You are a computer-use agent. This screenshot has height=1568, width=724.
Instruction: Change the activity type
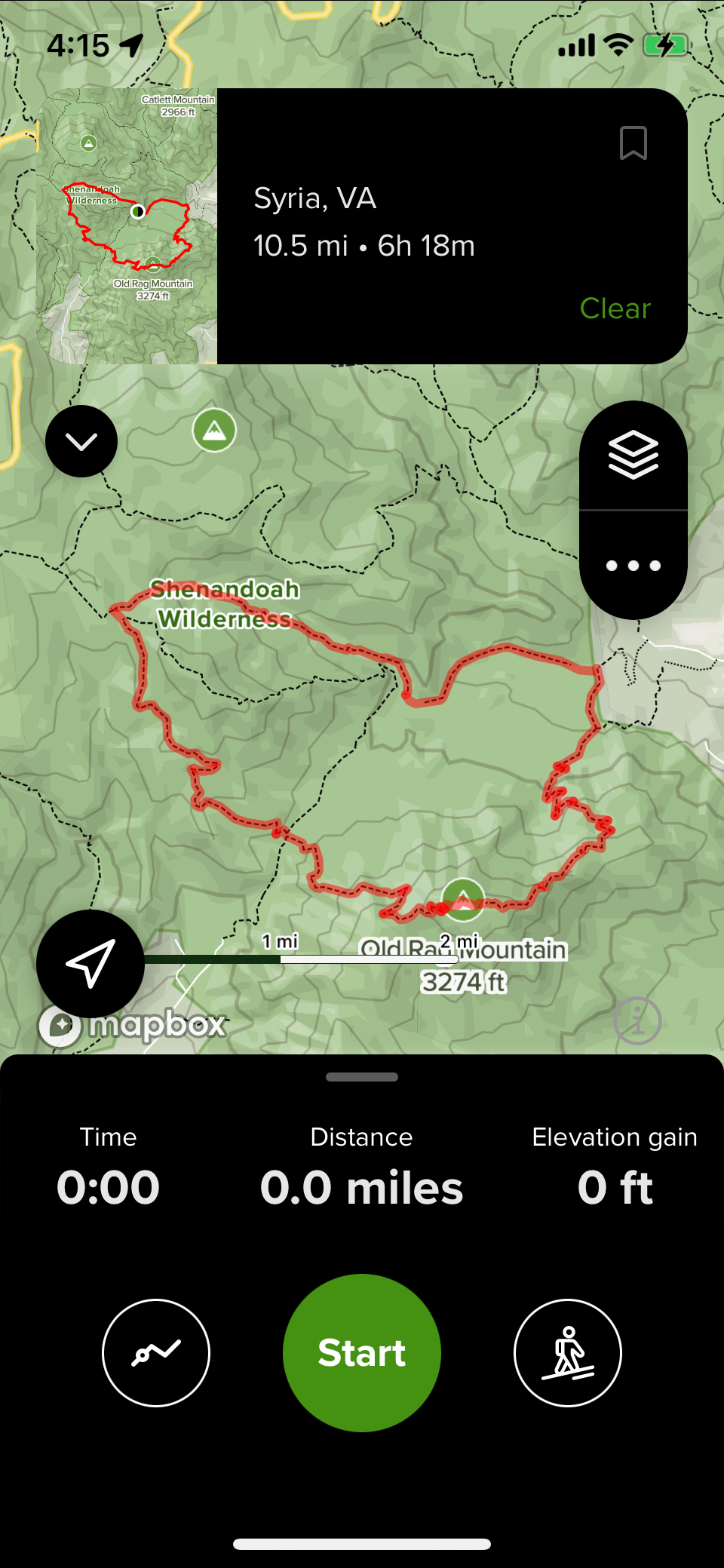(x=567, y=1352)
